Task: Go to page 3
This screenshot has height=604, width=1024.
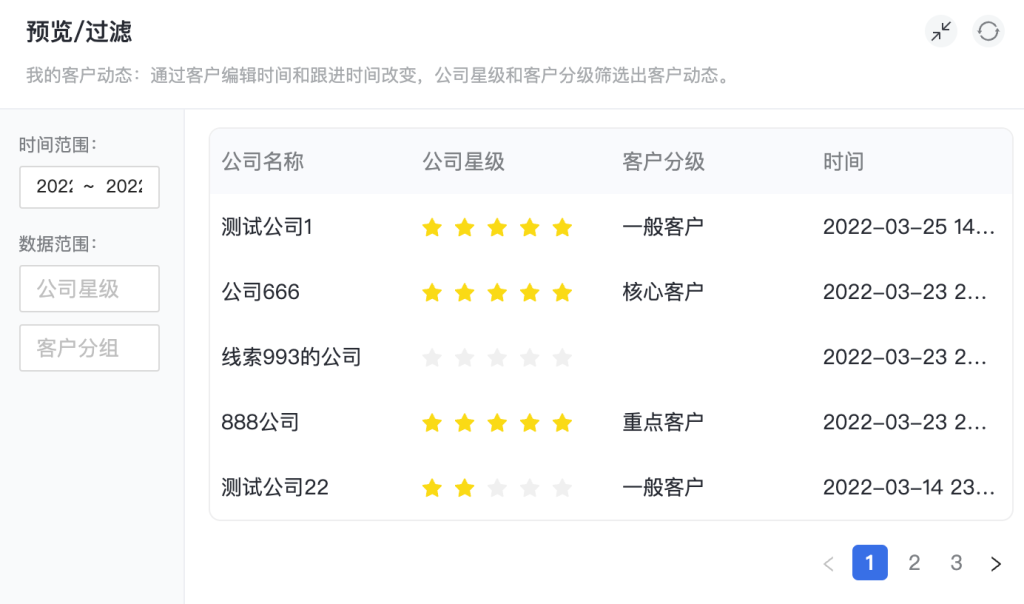Action: click(x=956, y=563)
